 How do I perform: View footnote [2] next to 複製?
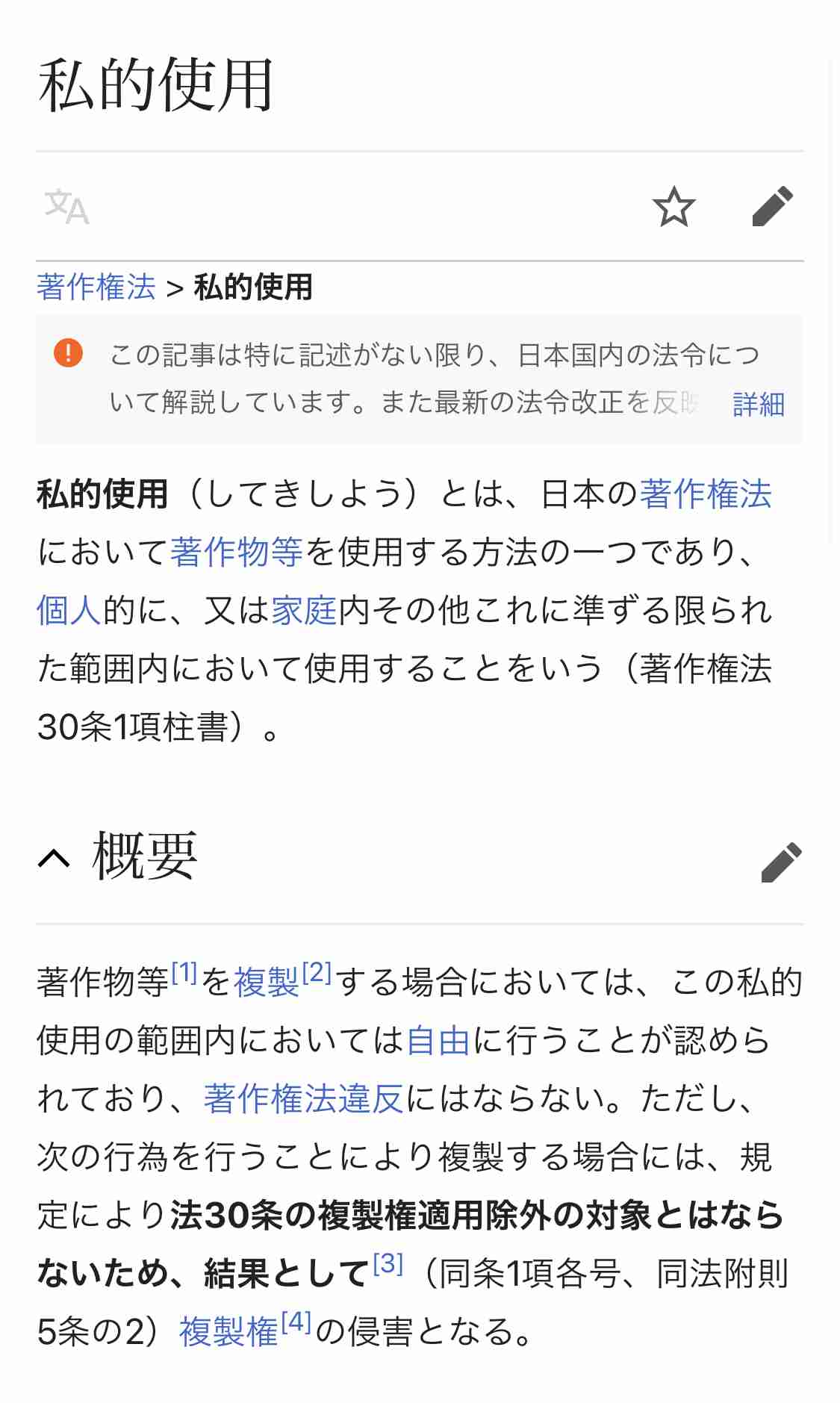317,972
